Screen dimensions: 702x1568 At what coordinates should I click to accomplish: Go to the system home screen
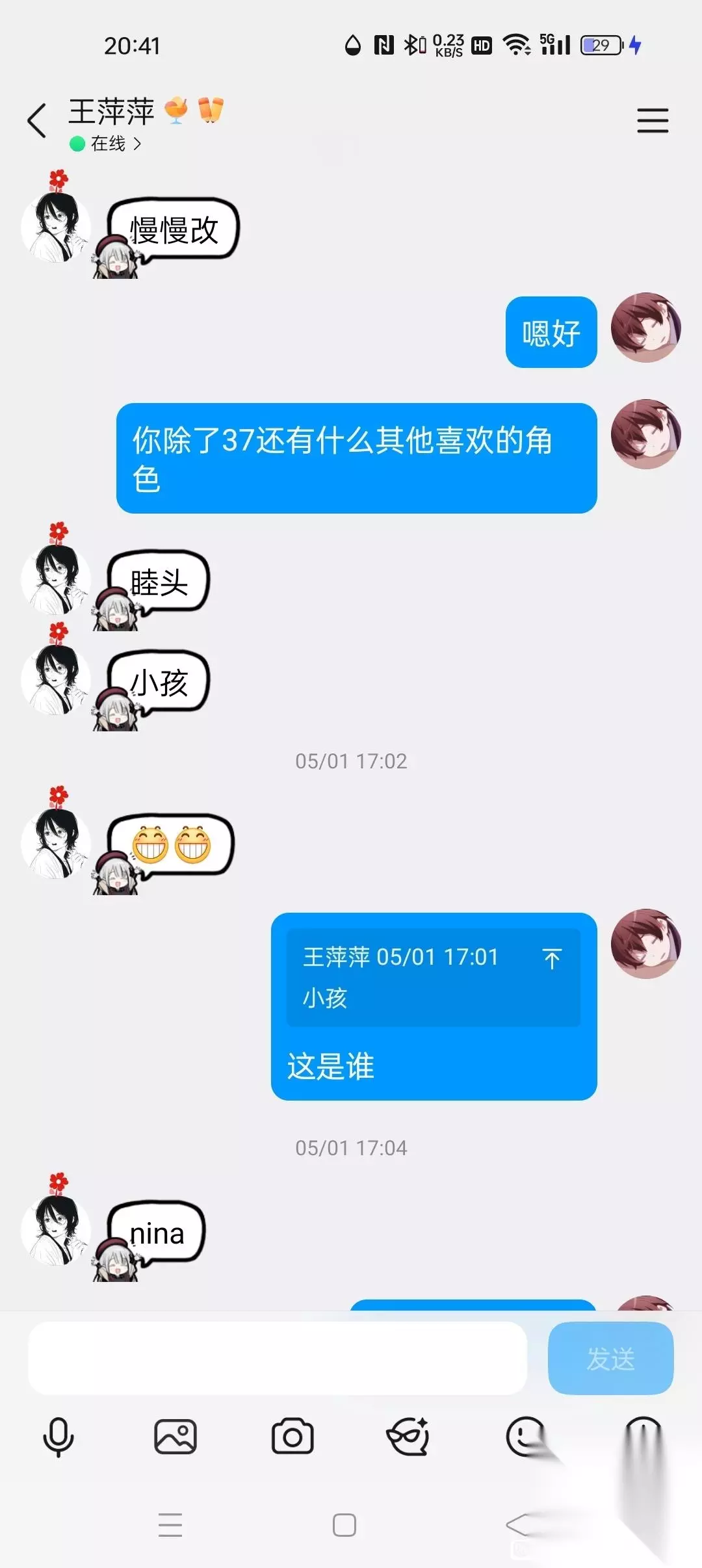[x=344, y=1524]
